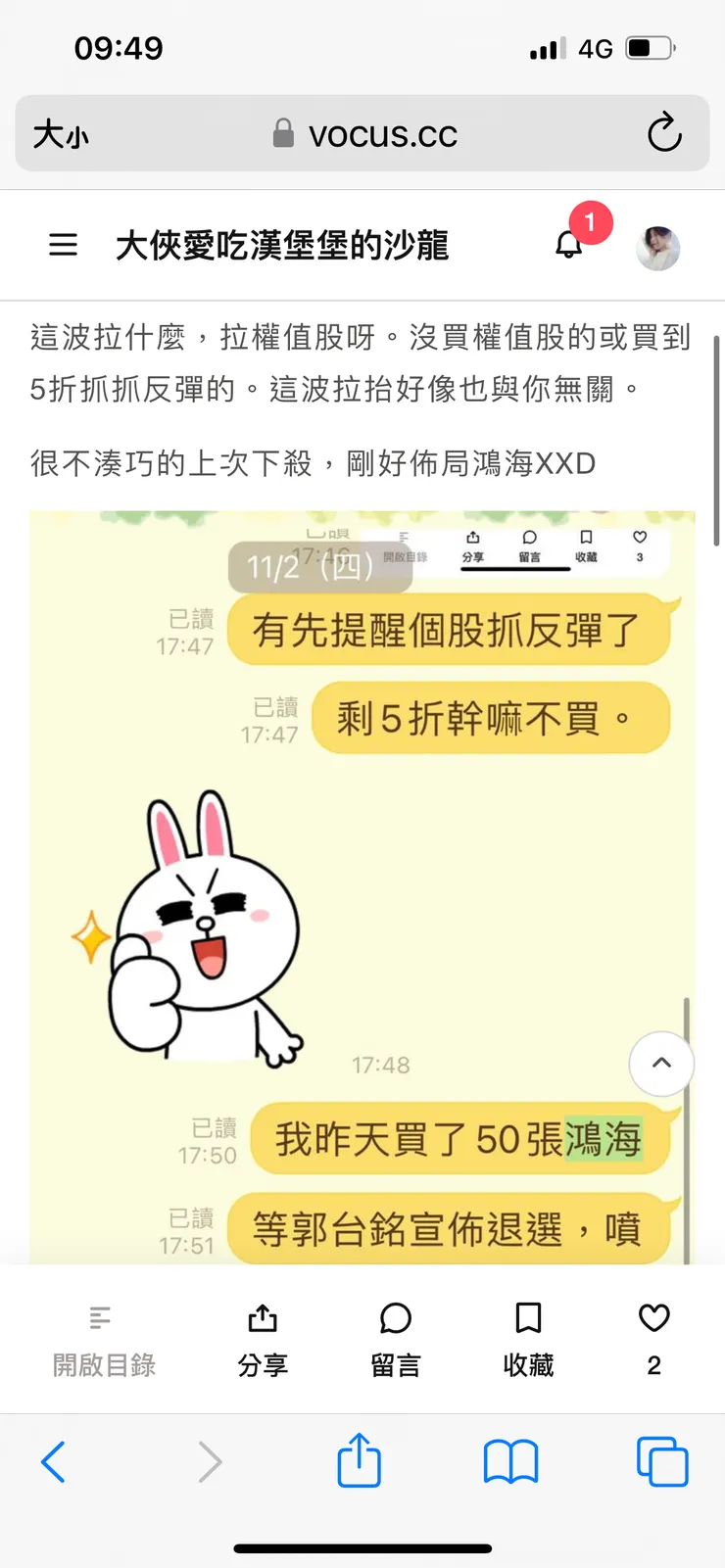Open the 大俠愛吃漢堡堡的沙龍 title
Image resolution: width=725 pixels, height=1568 pixels.
click(282, 246)
